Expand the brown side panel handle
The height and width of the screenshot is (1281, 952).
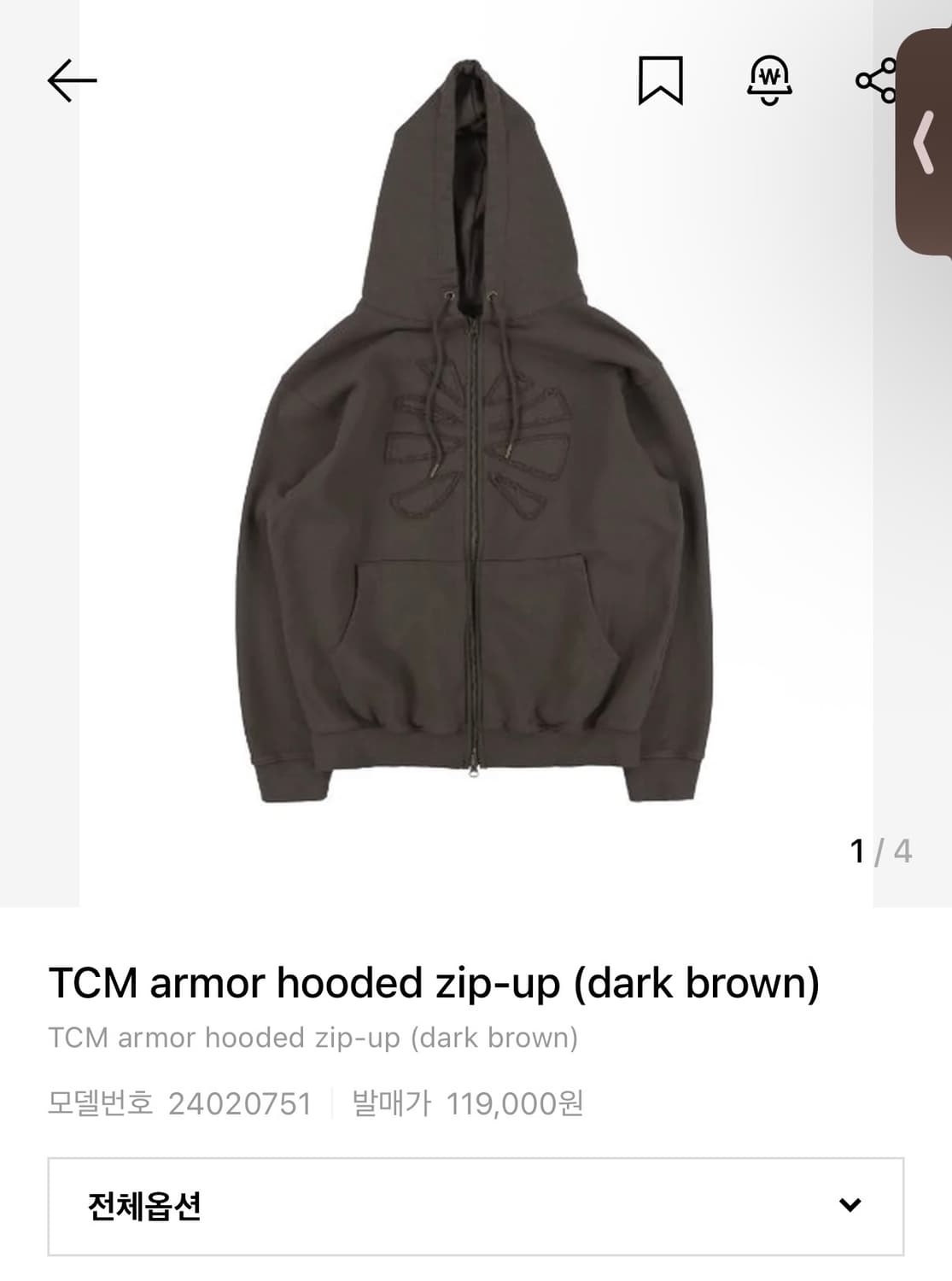tap(926, 142)
